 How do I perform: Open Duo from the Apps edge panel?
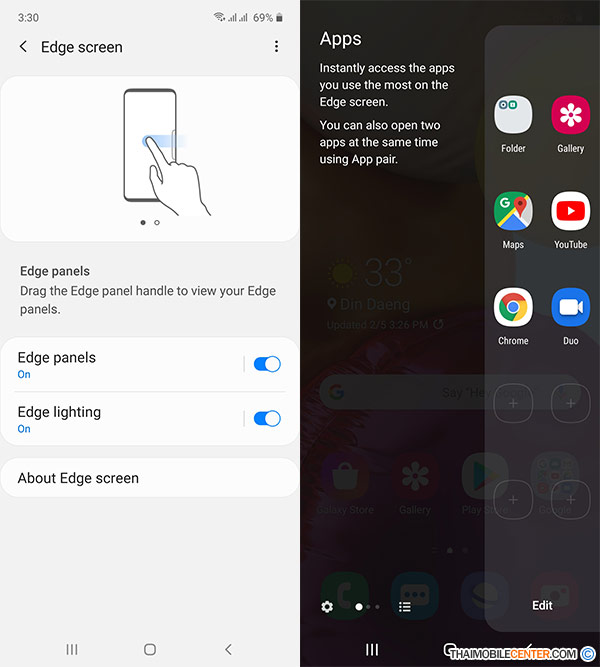571,308
